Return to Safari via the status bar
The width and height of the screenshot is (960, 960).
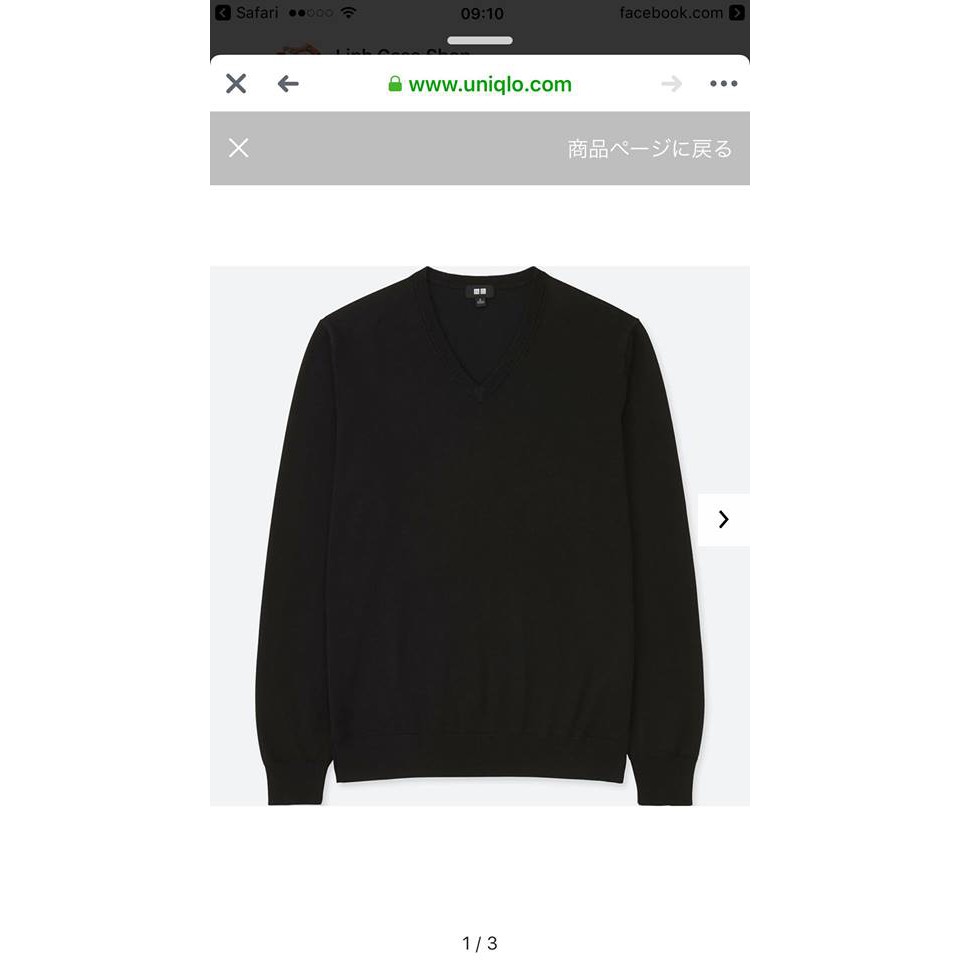coord(247,13)
